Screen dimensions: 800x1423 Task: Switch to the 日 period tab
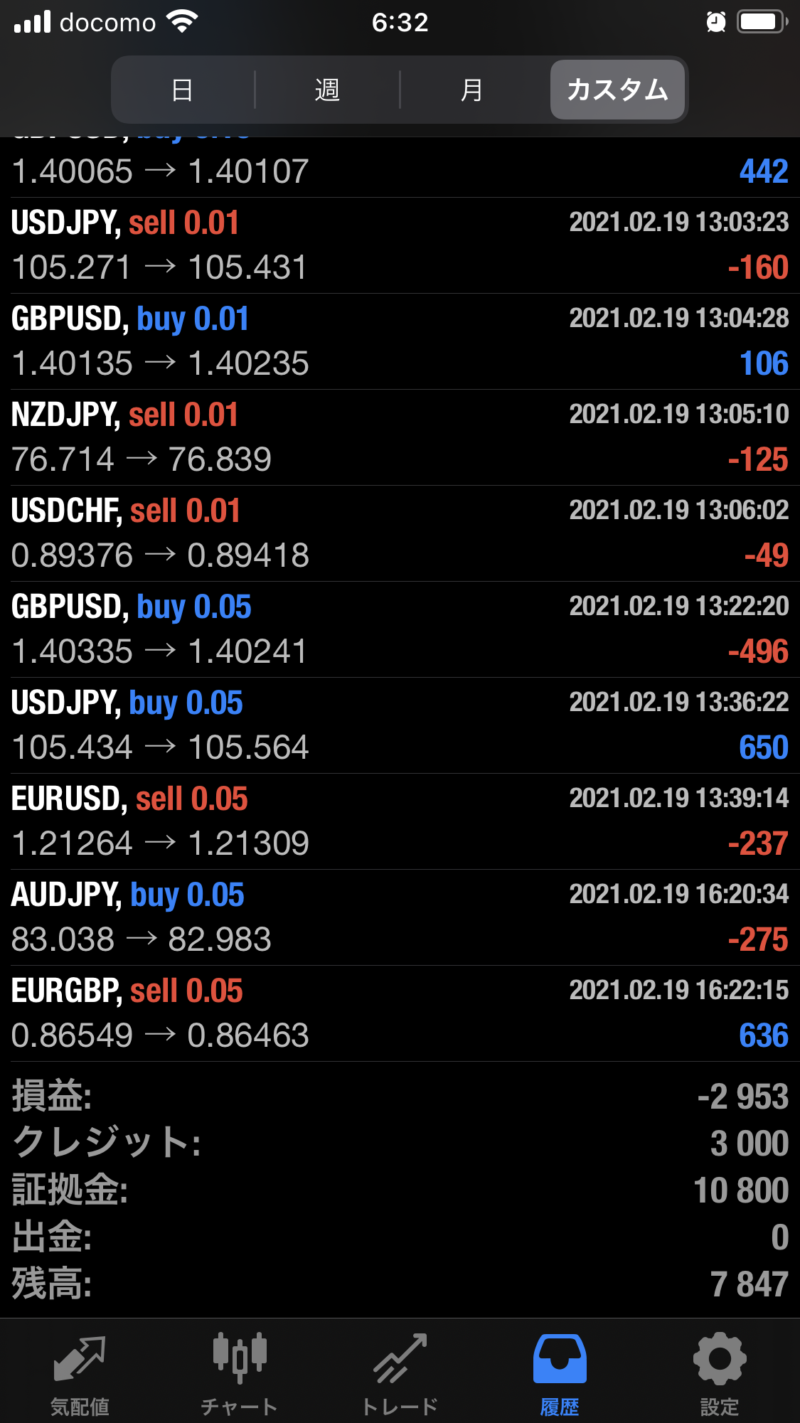click(x=183, y=90)
